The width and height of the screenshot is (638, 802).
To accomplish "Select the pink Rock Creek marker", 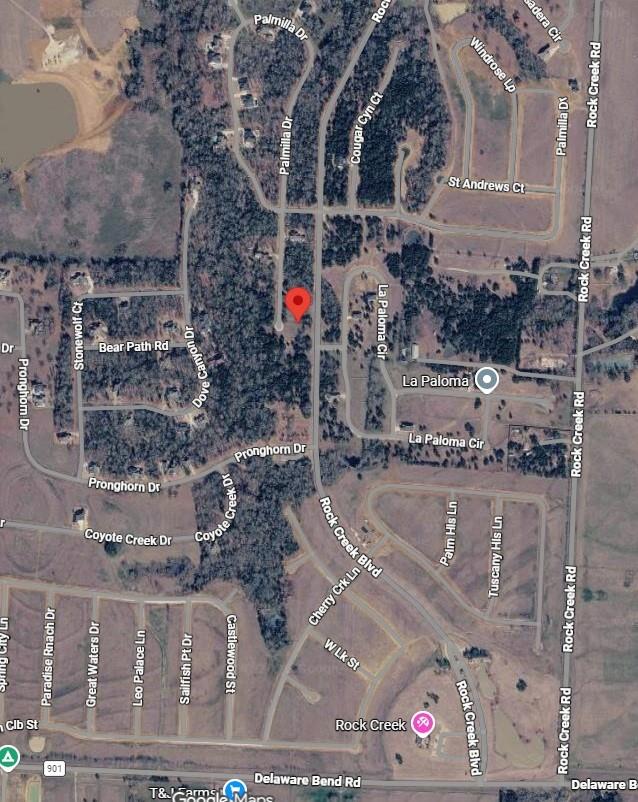I will tap(424, 724).
